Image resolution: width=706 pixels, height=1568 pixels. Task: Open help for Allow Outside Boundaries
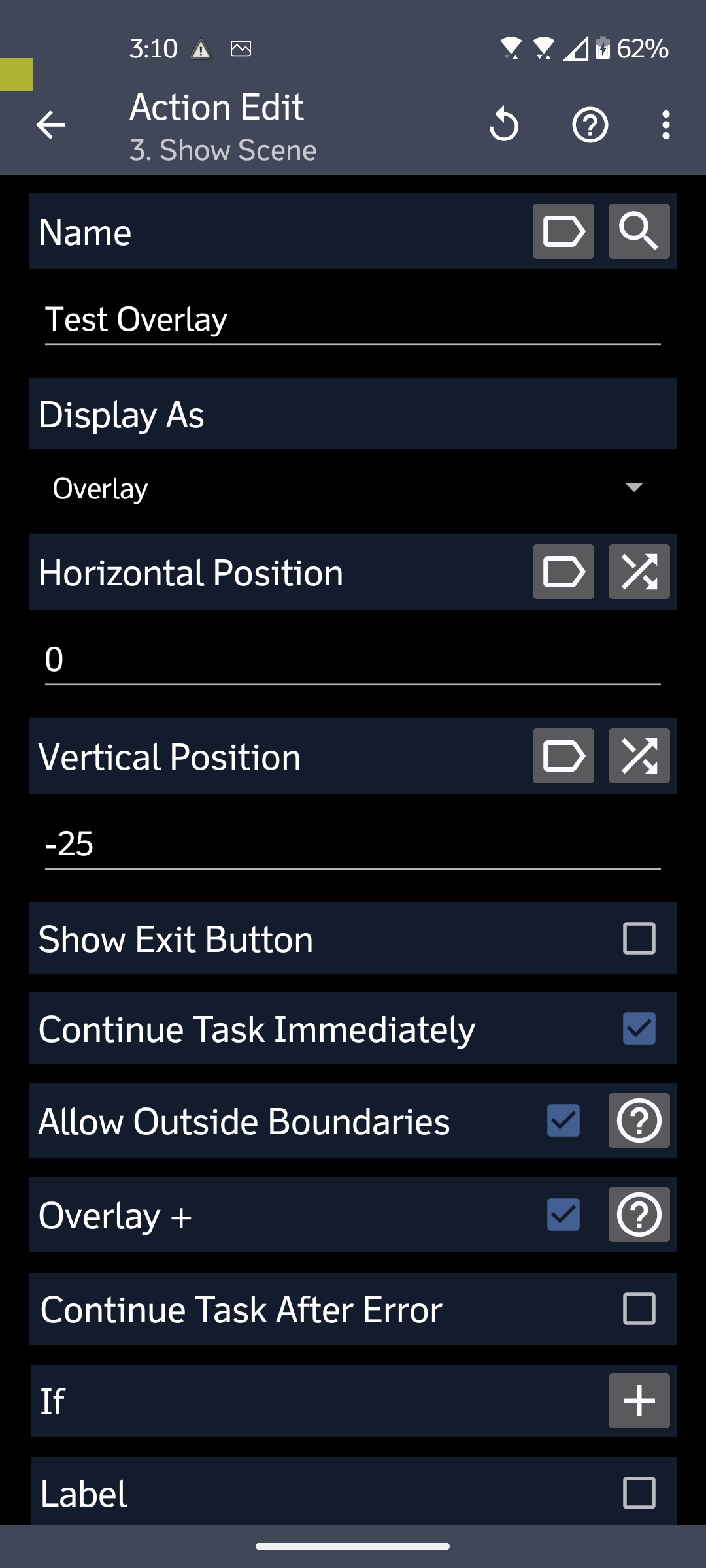coord(639,1120)
